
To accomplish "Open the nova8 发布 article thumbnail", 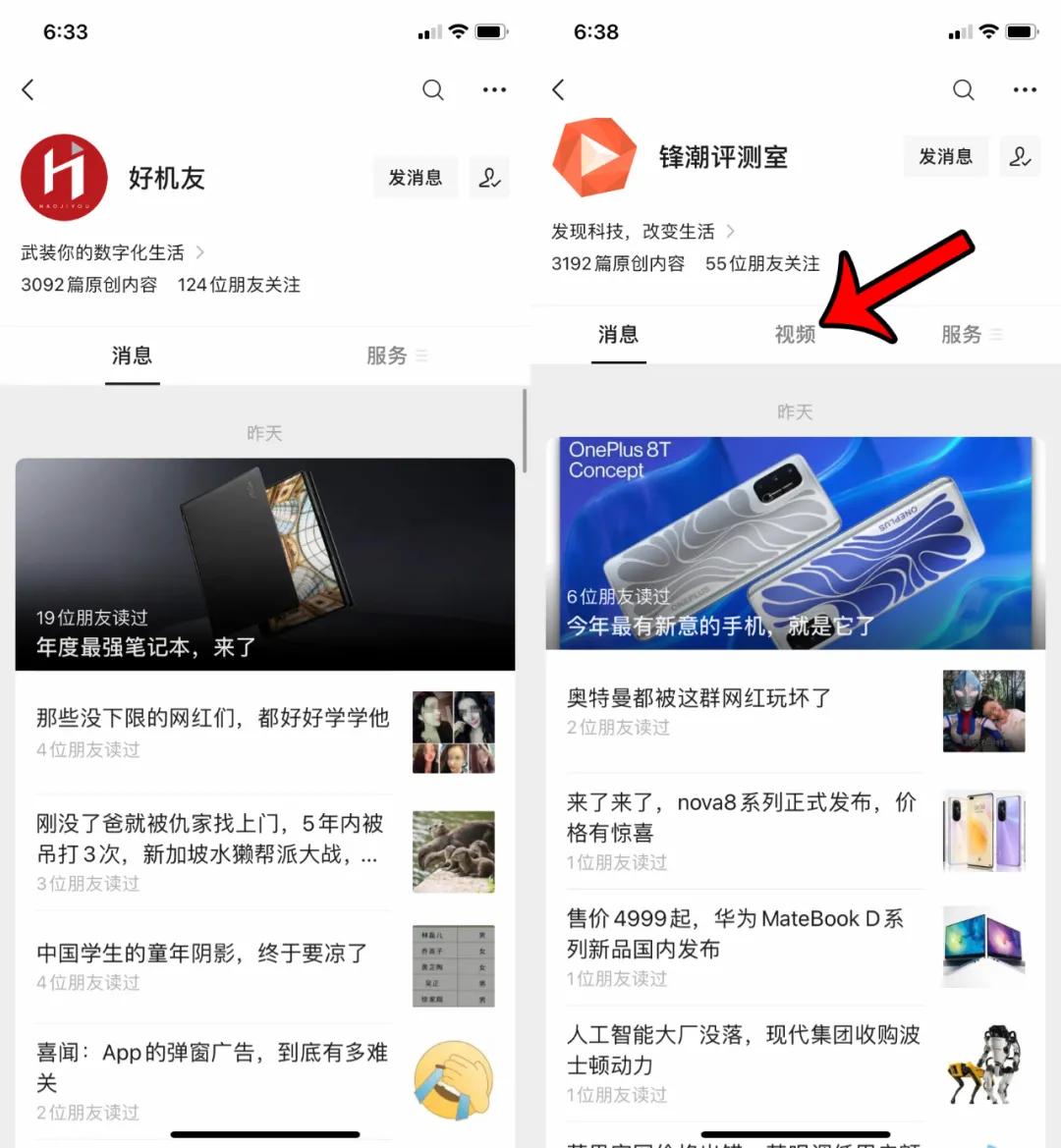I will tap(983, 830).
